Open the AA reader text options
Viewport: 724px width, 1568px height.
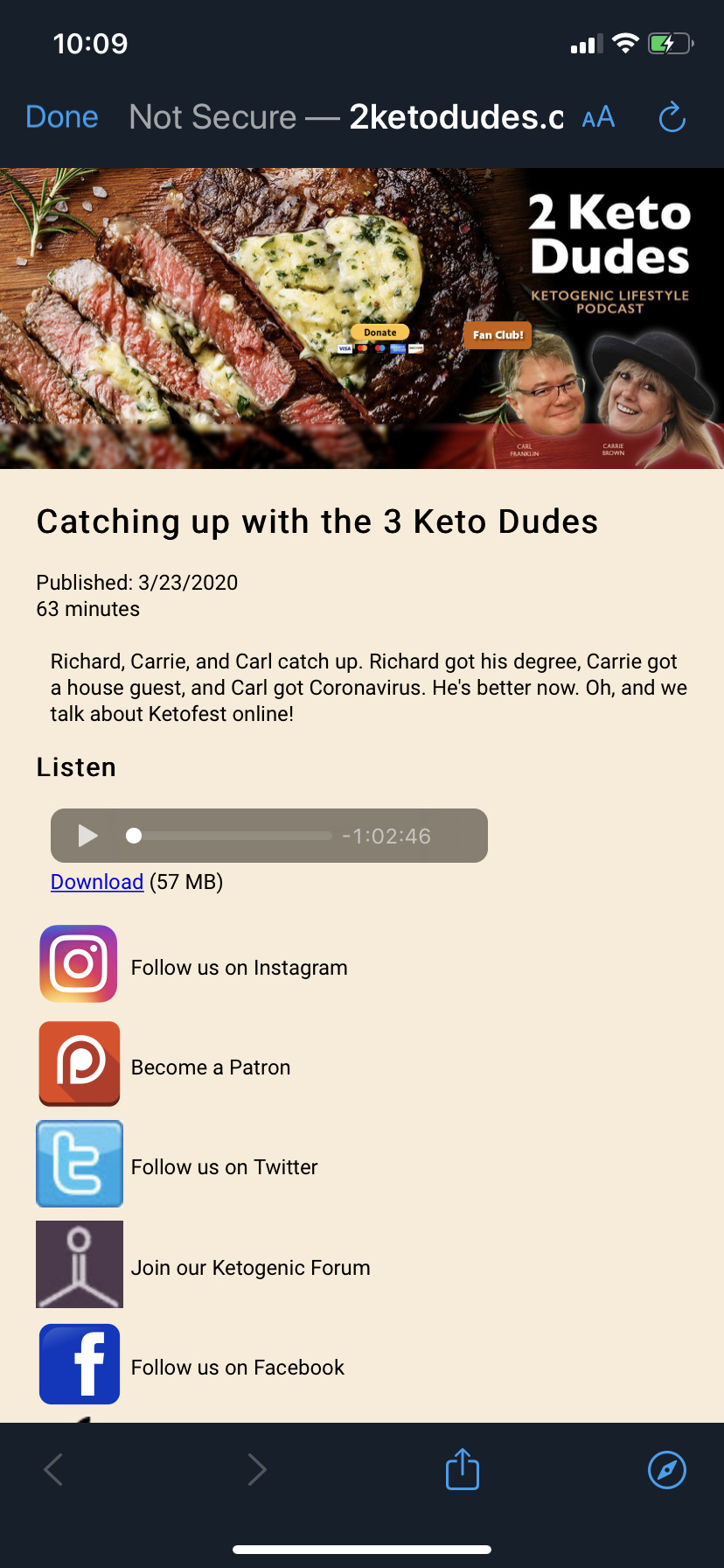pos(599,117)
